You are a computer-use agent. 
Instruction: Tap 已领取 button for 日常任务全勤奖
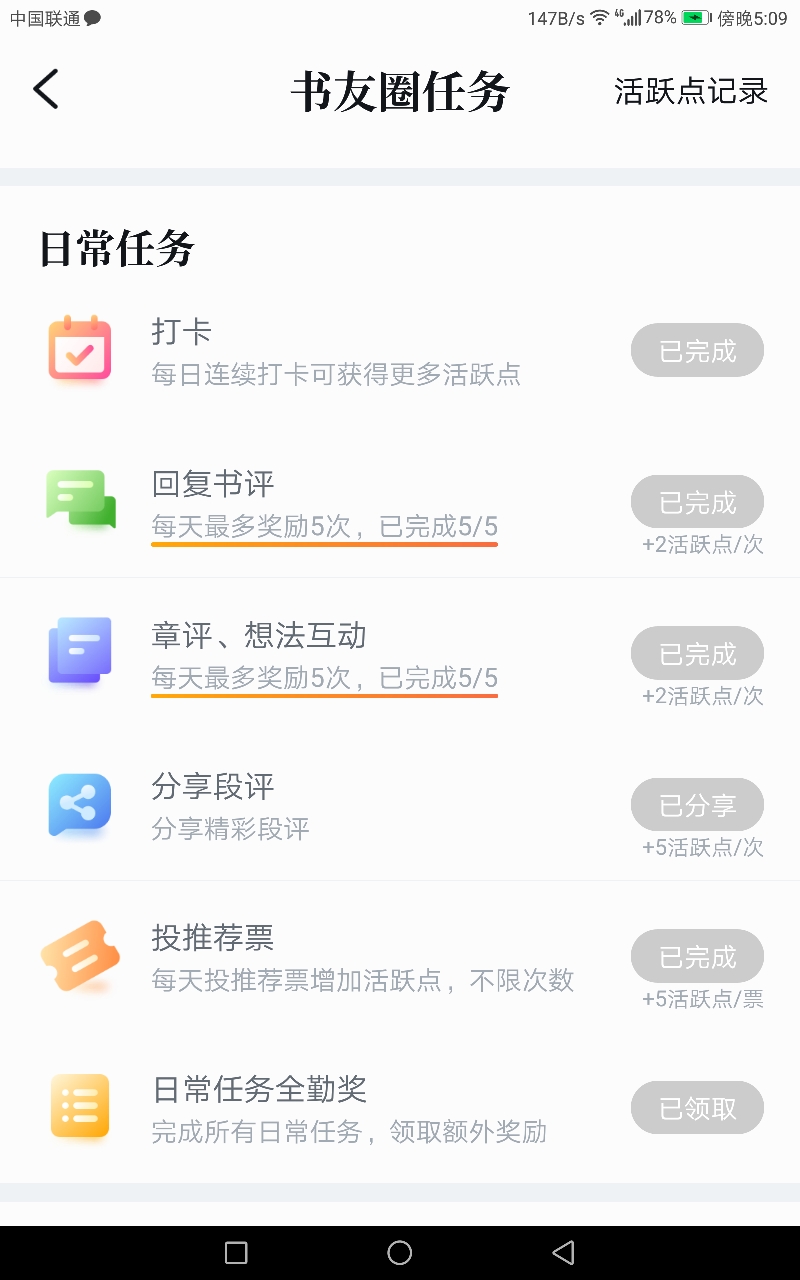pyautogui.click(x=697, y=1108)
